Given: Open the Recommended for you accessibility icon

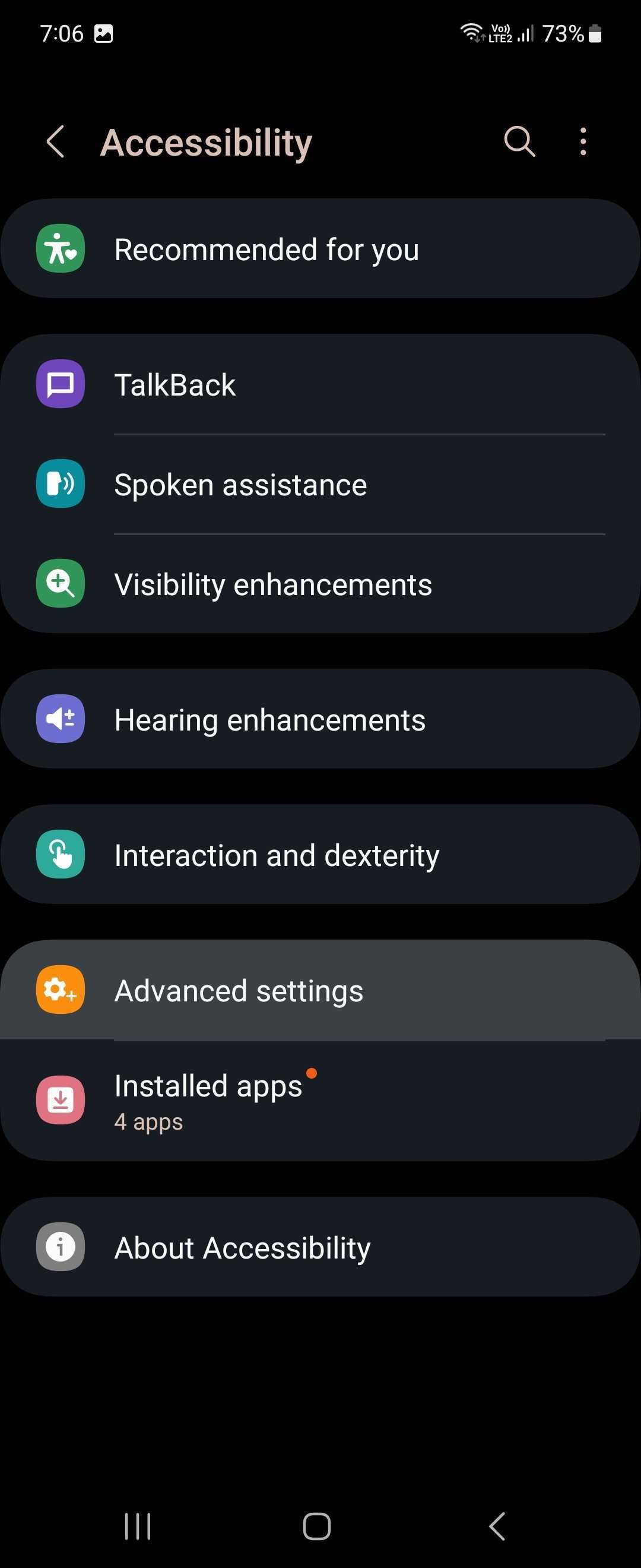Looking at the screenshot, I should pyautogui.click(x=59, y=248).
